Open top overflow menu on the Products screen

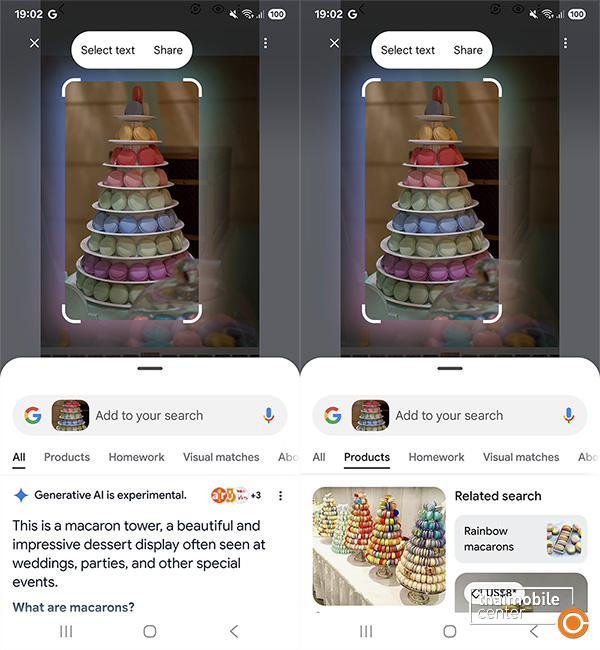pyautogui.click(x=565, y=44)
